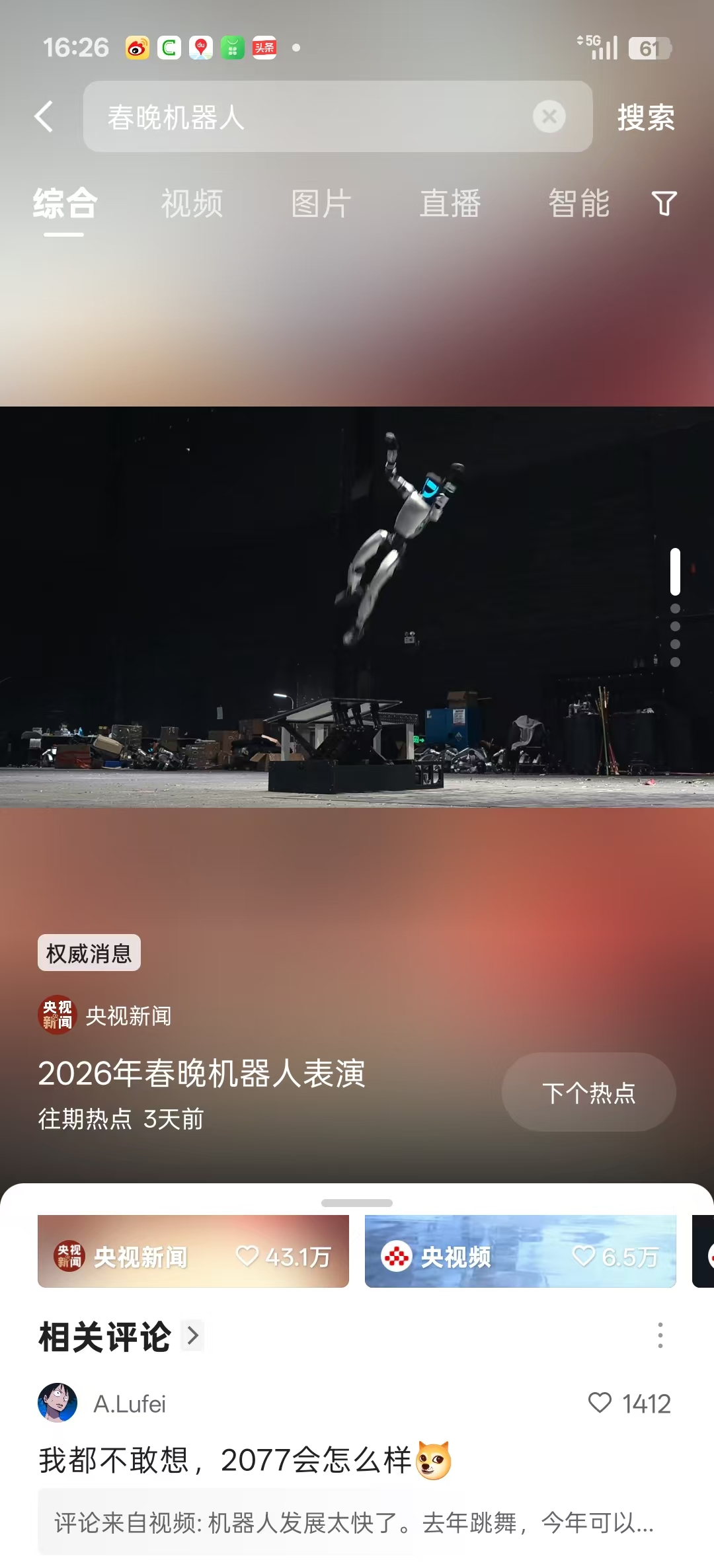
Task: Tap the search field showing 春晚机器人
Action: pos(311,117)
